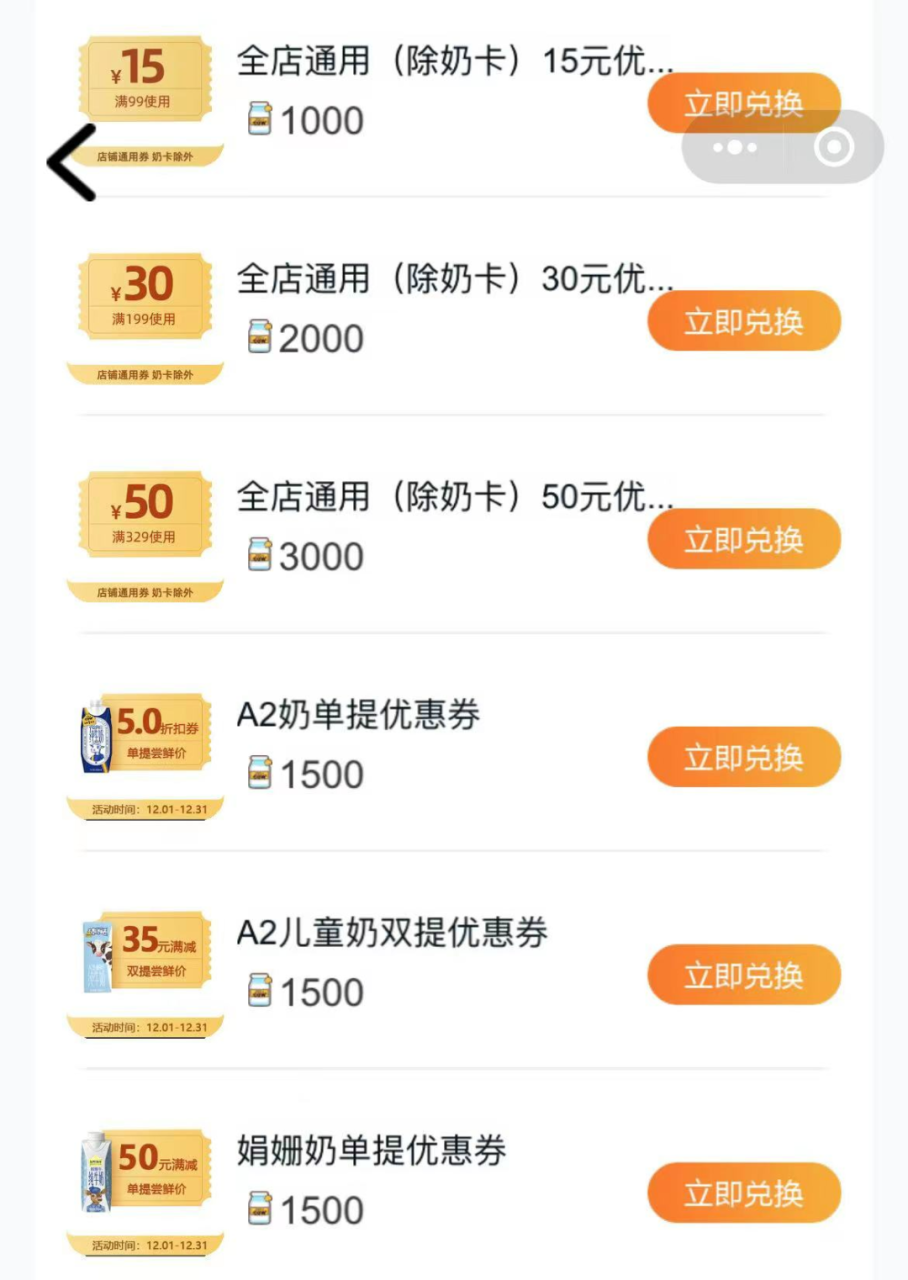Redeem the A2奶单提优惠券
This screenshot has height=1280, width=908.
coord(744,757)
